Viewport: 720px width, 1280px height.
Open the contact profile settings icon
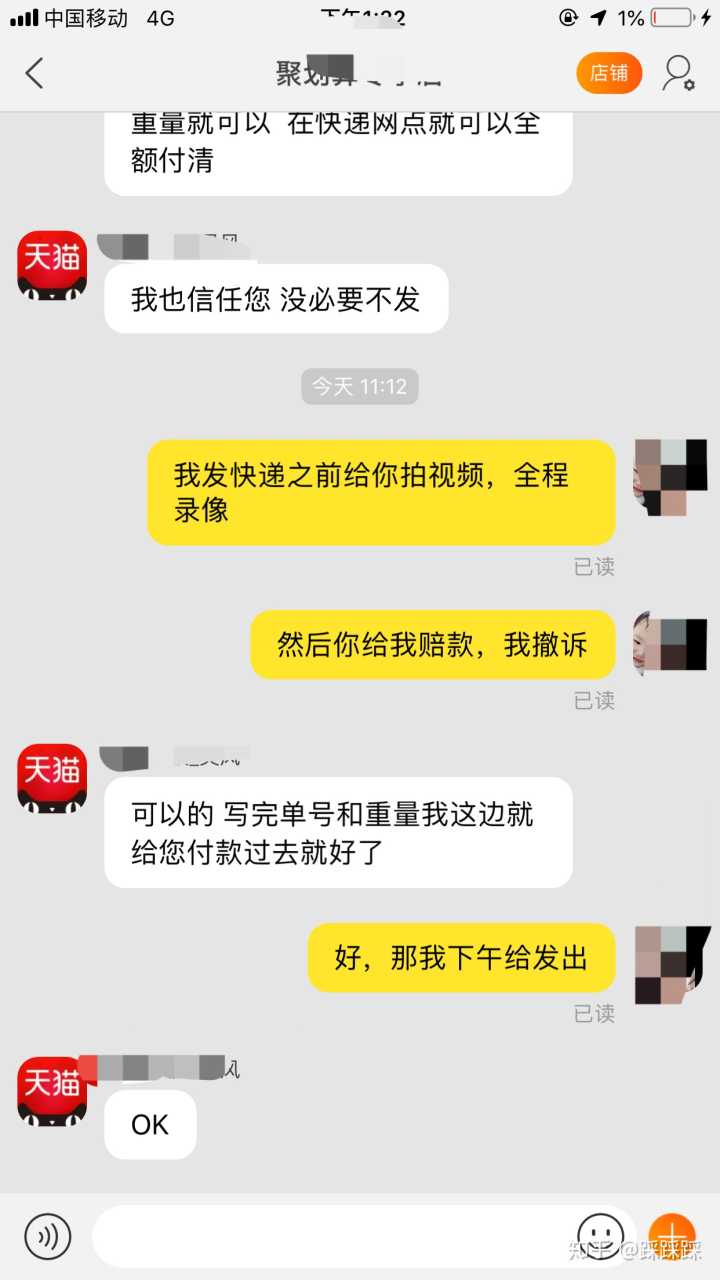(x=679, y=73)
